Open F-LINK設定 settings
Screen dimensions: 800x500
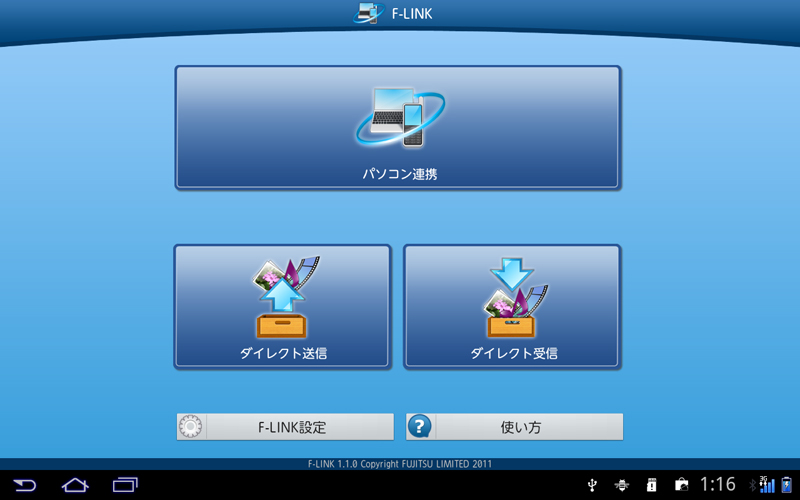[x=285, y=427]
